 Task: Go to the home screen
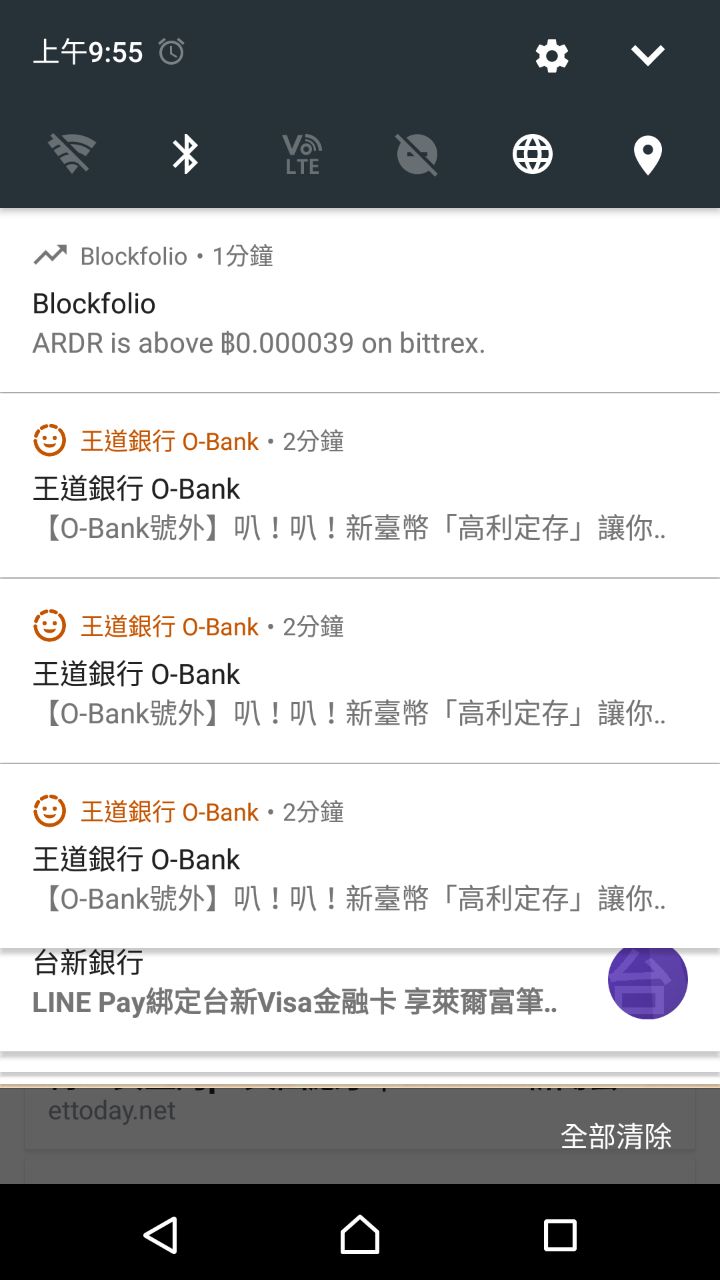coord(360,1235)
